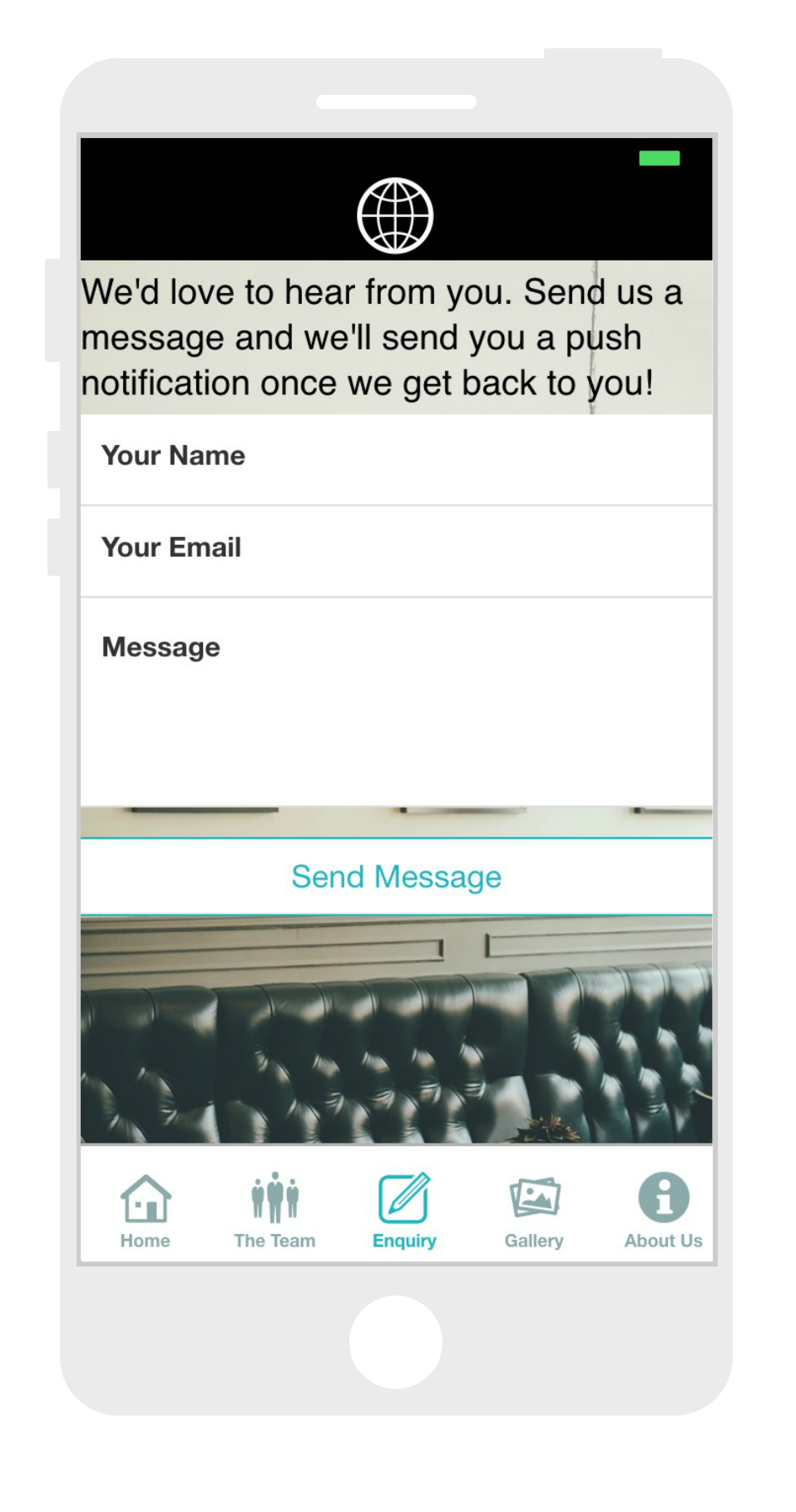This screenshot has height=1512, width=796.
Task: Focus the Your Email input
Action: [396, 549]
